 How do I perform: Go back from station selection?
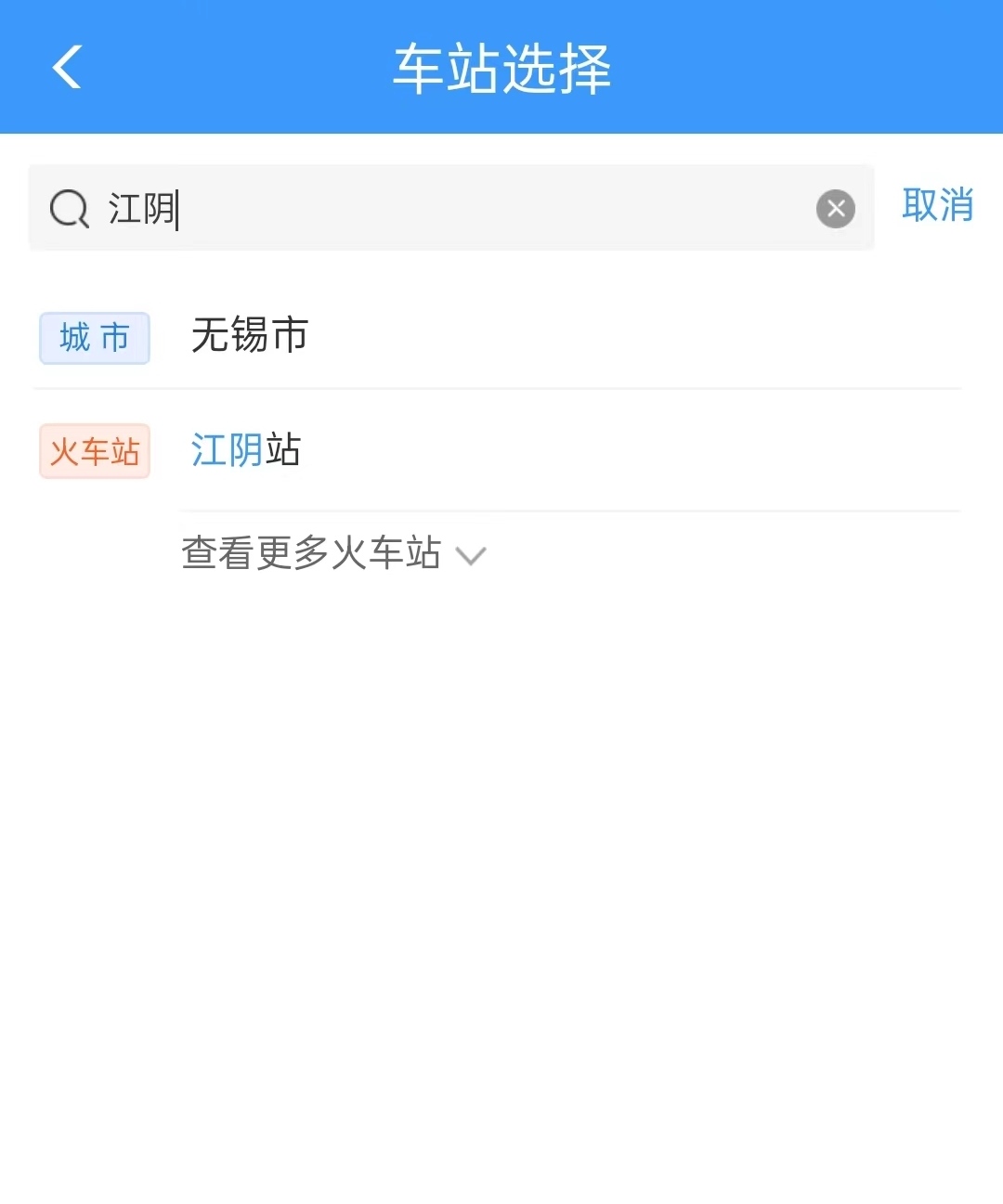click(x=67, y=67)
